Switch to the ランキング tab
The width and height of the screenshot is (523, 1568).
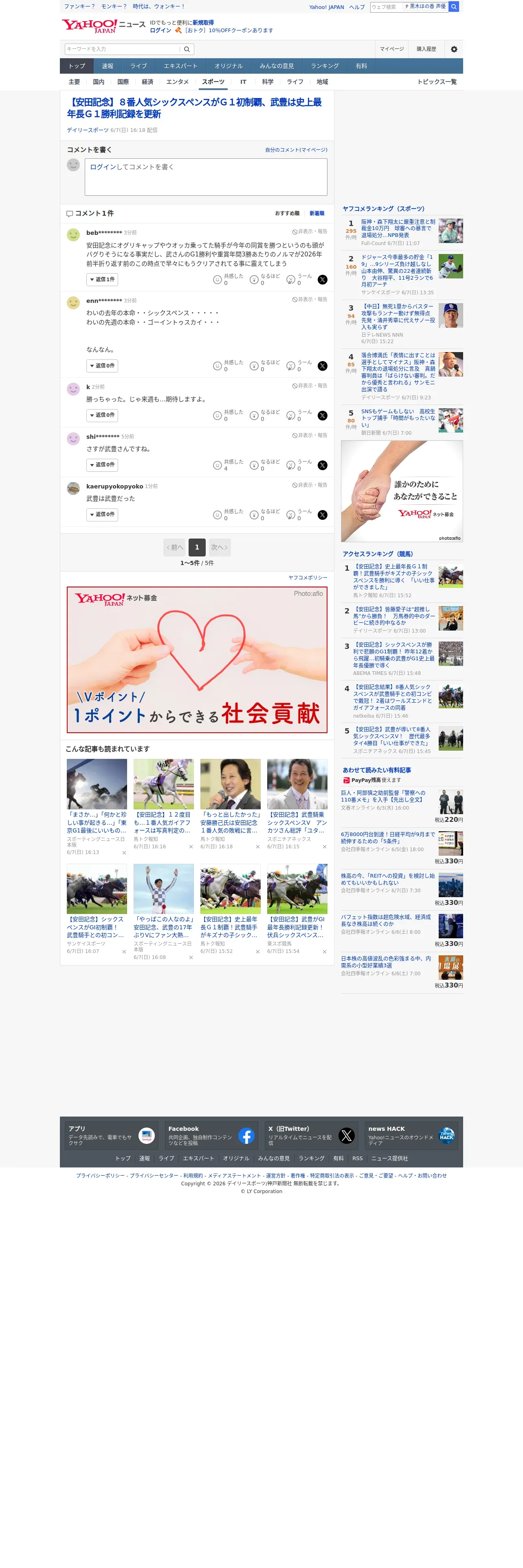coord(325,66)
